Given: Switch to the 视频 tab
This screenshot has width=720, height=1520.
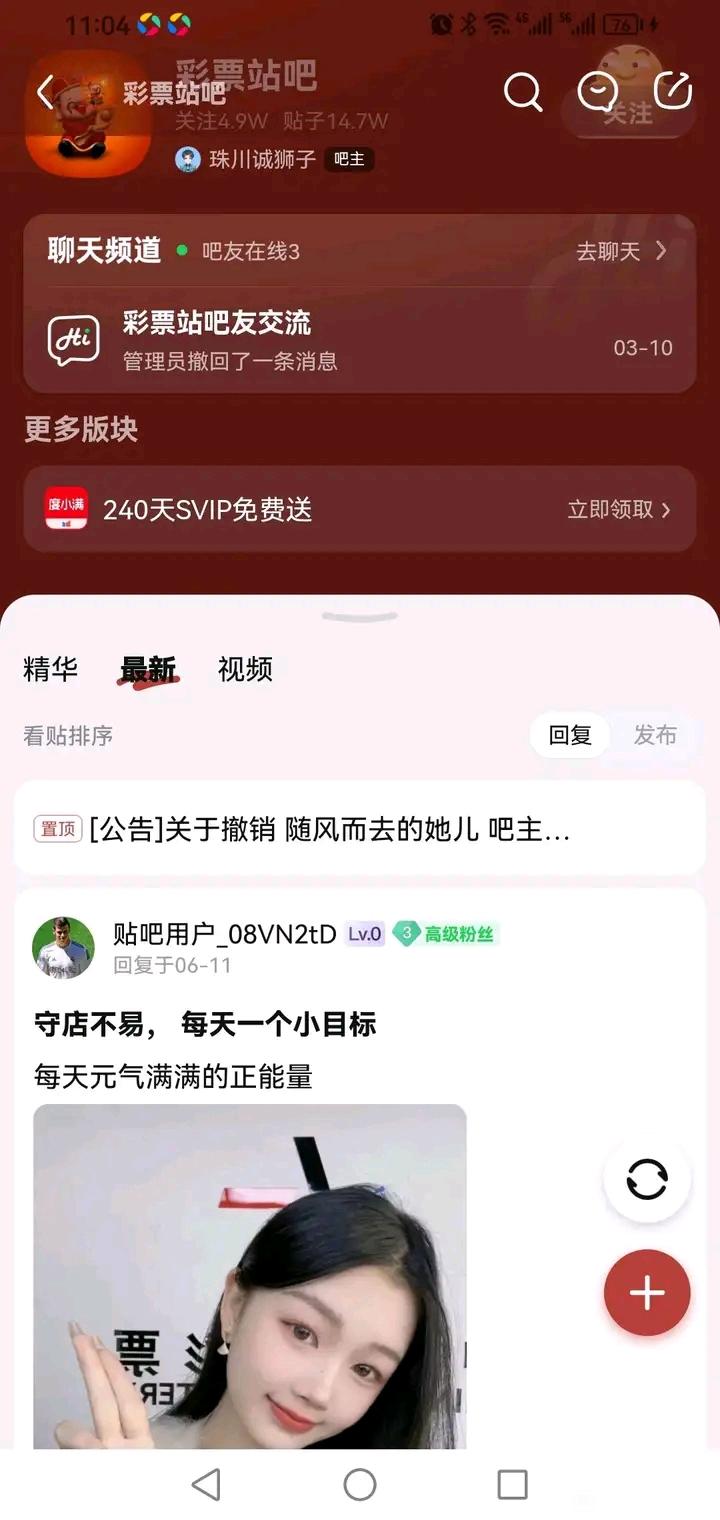Looking at the screenshot, I should (245, 669).
